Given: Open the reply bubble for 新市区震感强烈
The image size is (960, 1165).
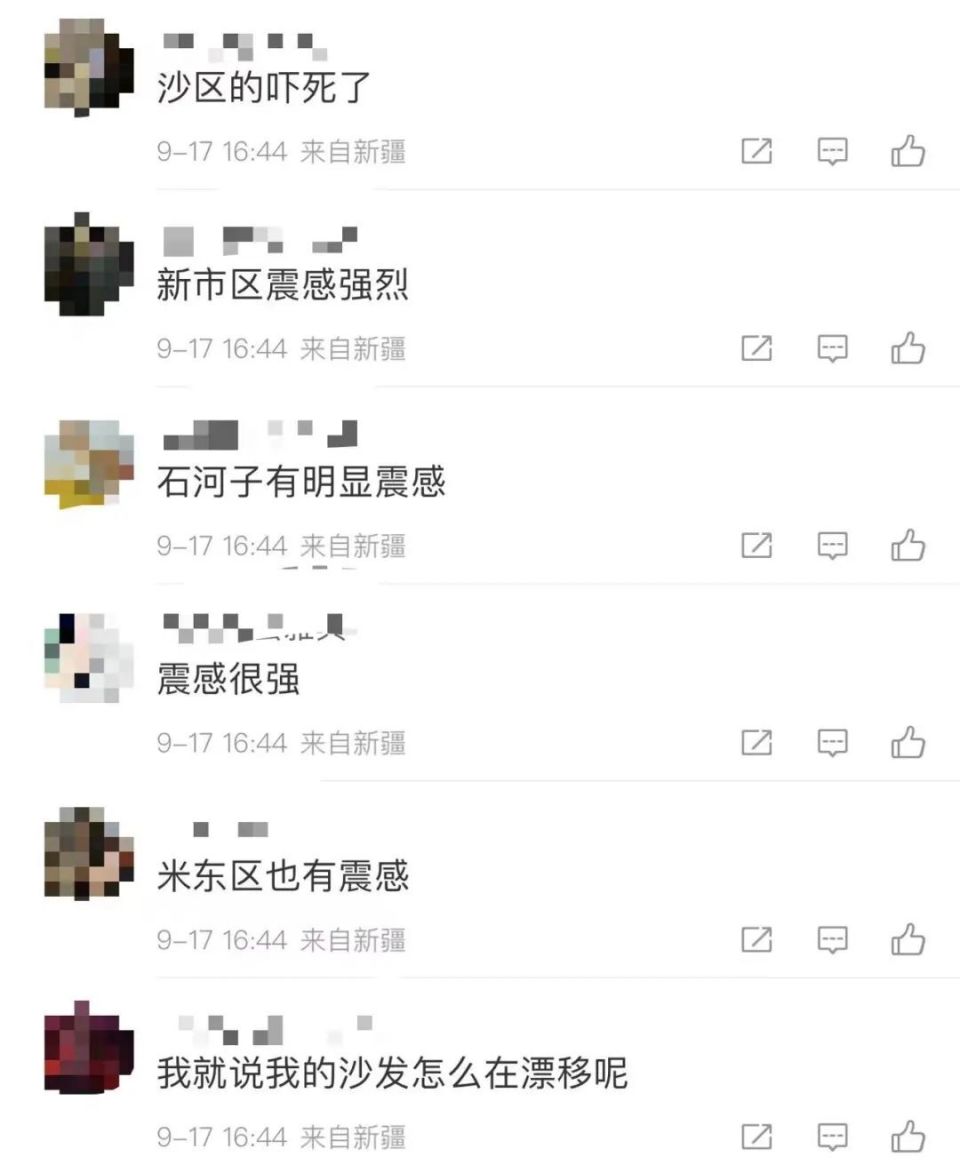Looking at the screenshot, I should coord(830,349).
